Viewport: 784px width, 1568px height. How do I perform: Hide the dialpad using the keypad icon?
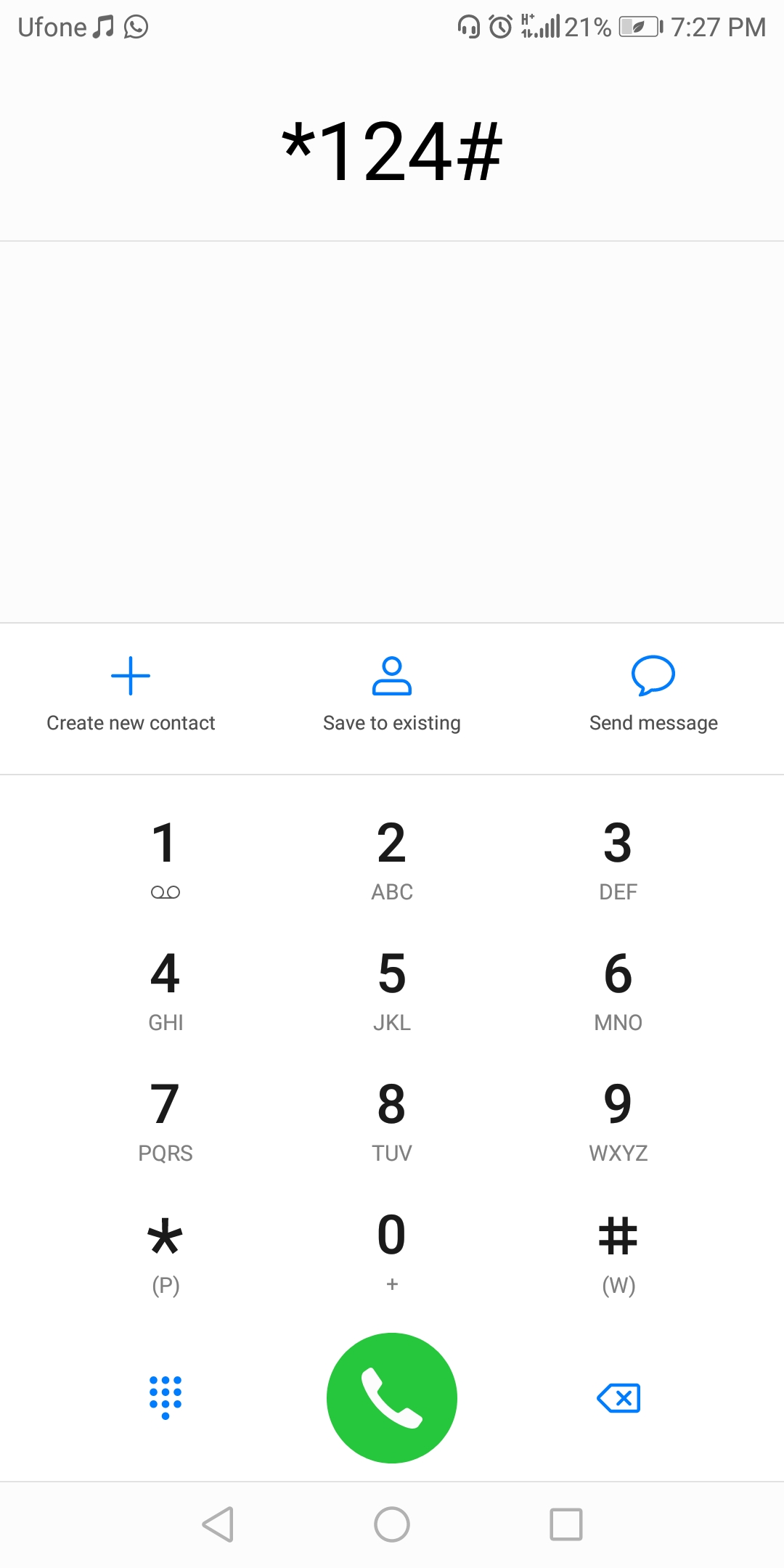point(166,1397)
